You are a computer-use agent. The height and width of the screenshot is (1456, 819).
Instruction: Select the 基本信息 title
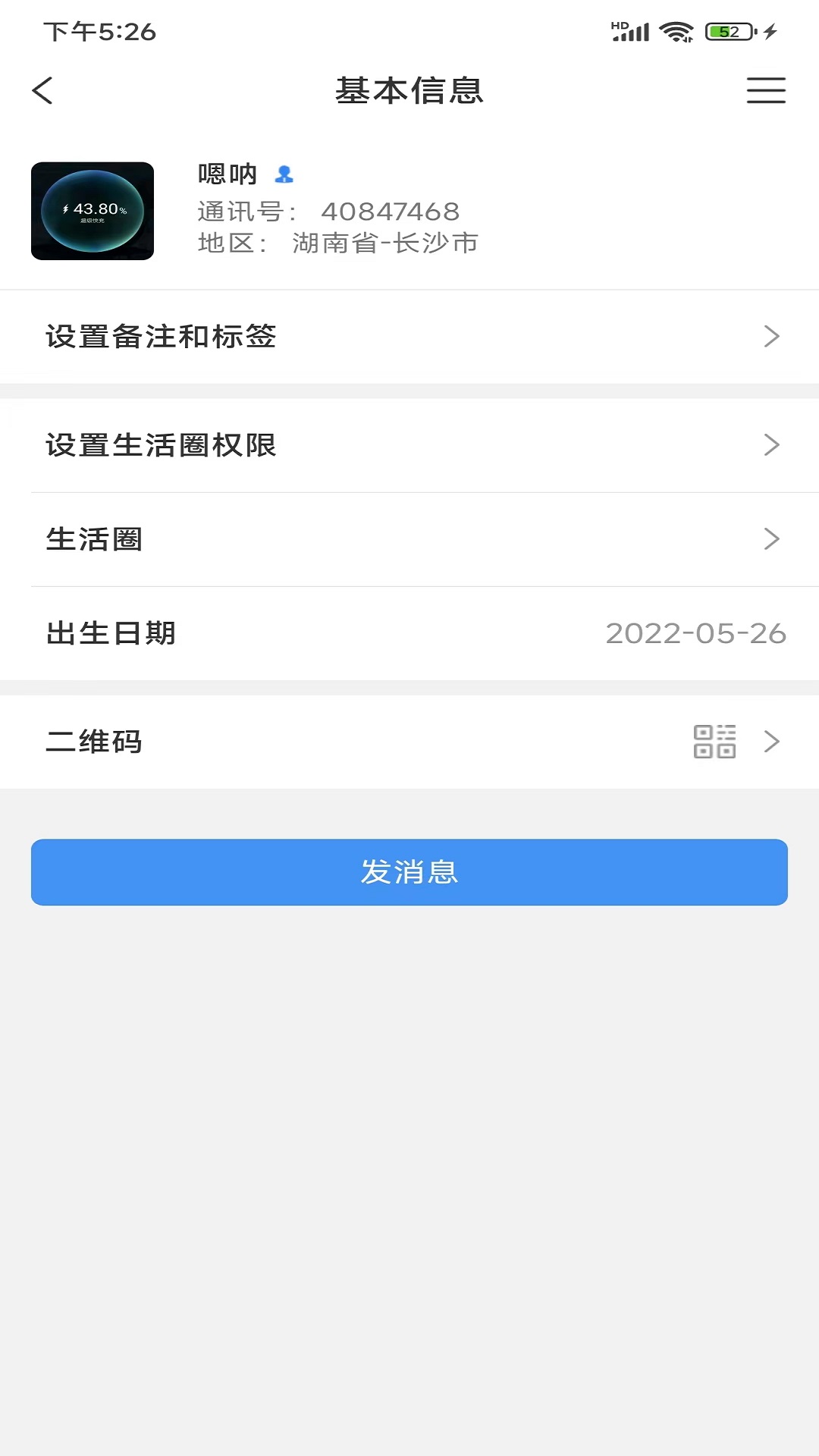pos(409,90)
